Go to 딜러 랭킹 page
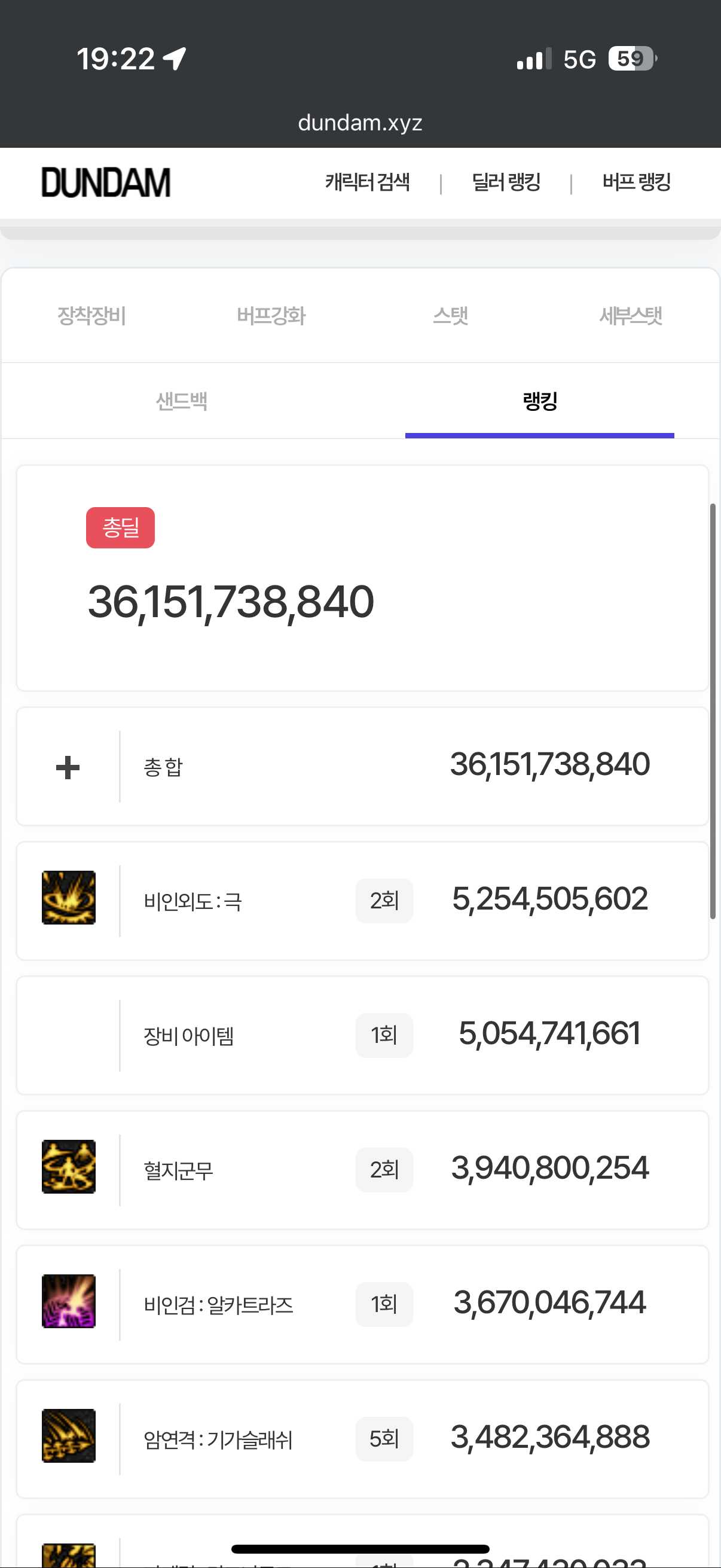The height and width of the screenshot is (1568, 721). coord(506,182)
